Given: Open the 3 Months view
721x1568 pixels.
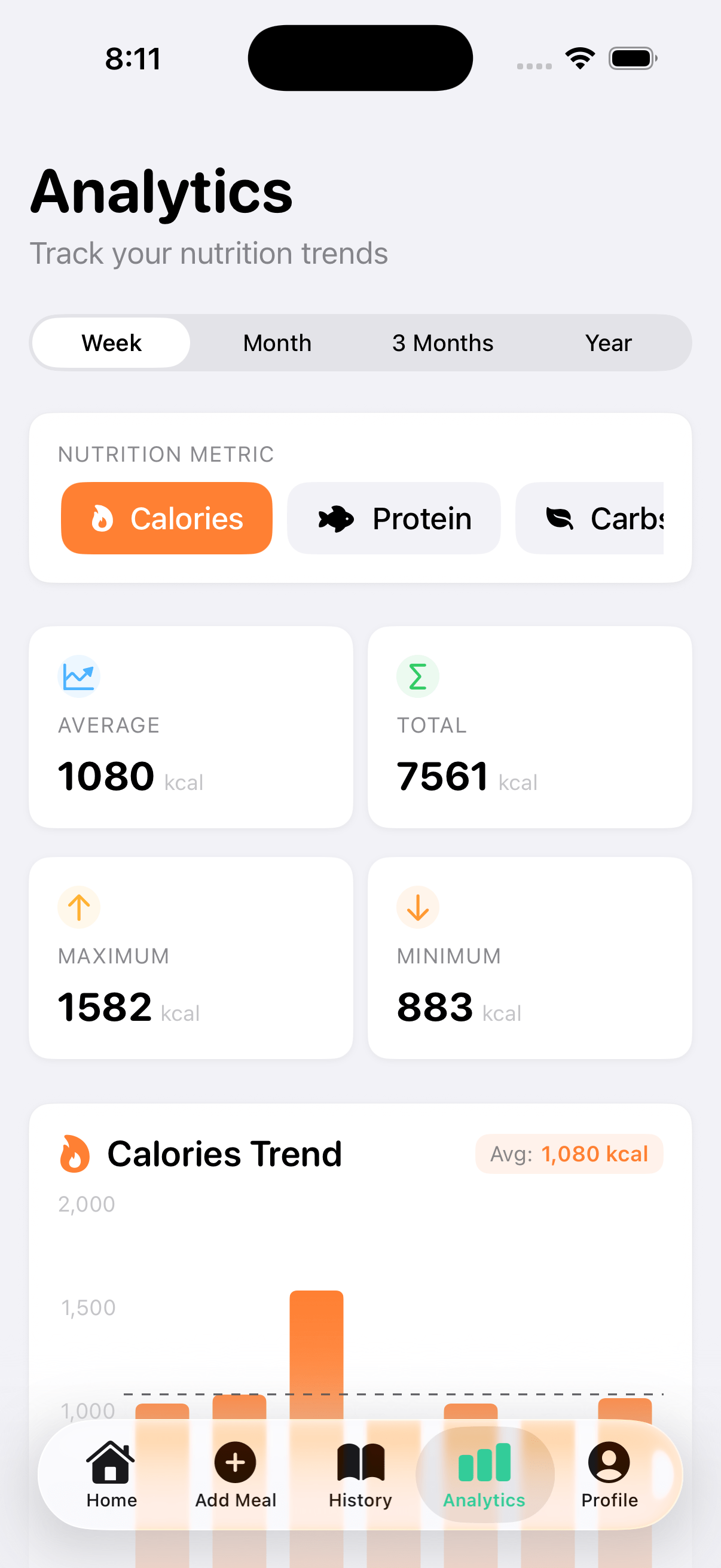Looking at the screenshot, I should [x=443, y=343].
